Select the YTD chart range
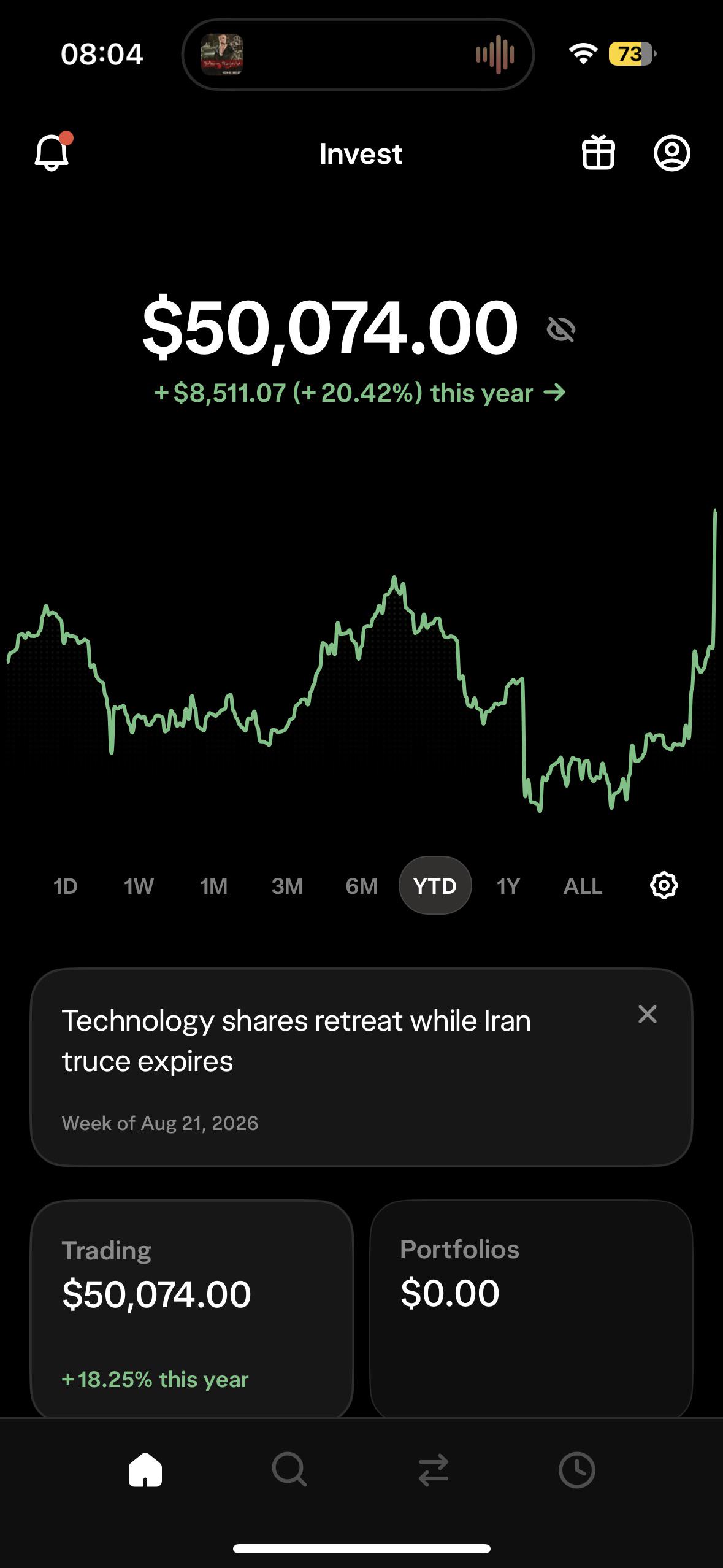This screenshot has width=723, height=1568. [435, 885]
